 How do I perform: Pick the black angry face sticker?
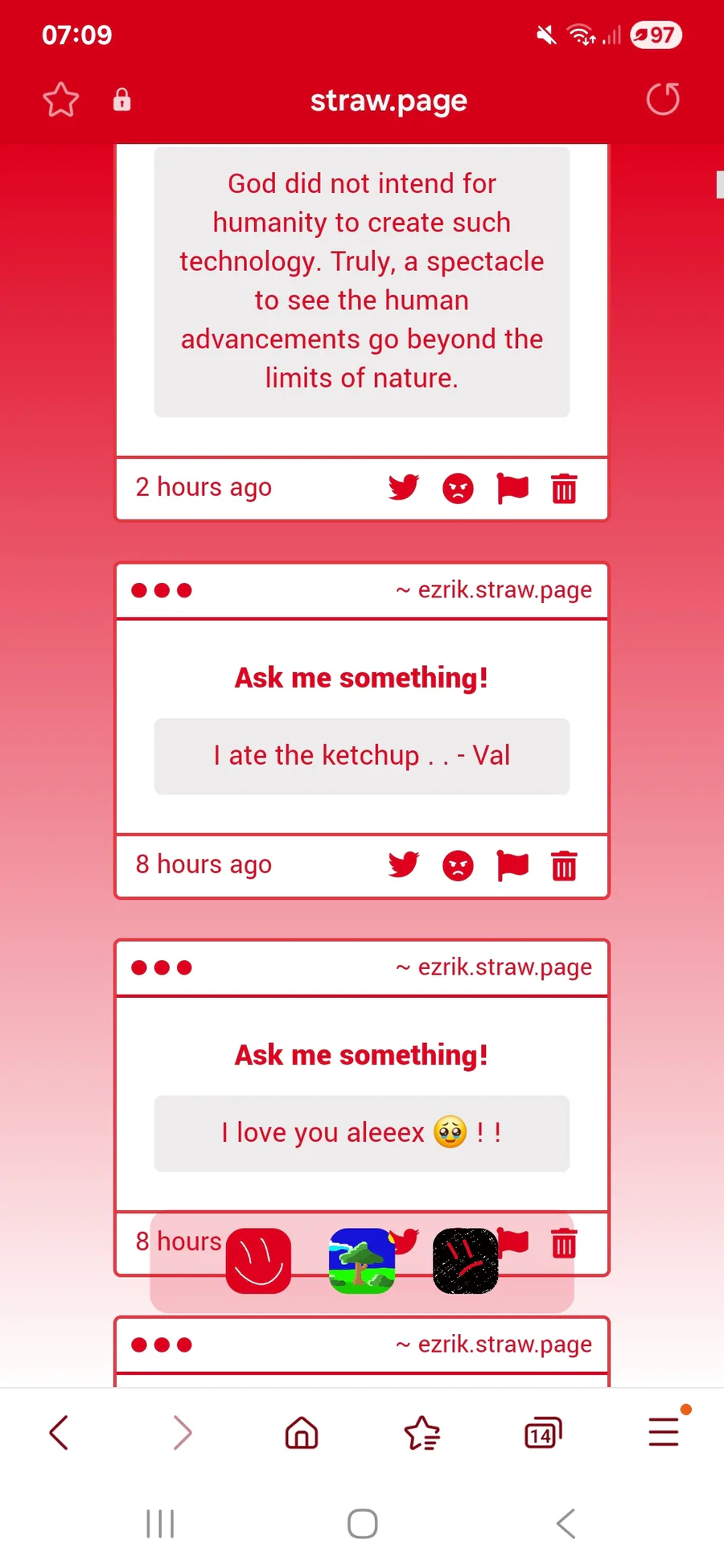click(x=465, y=1260)
